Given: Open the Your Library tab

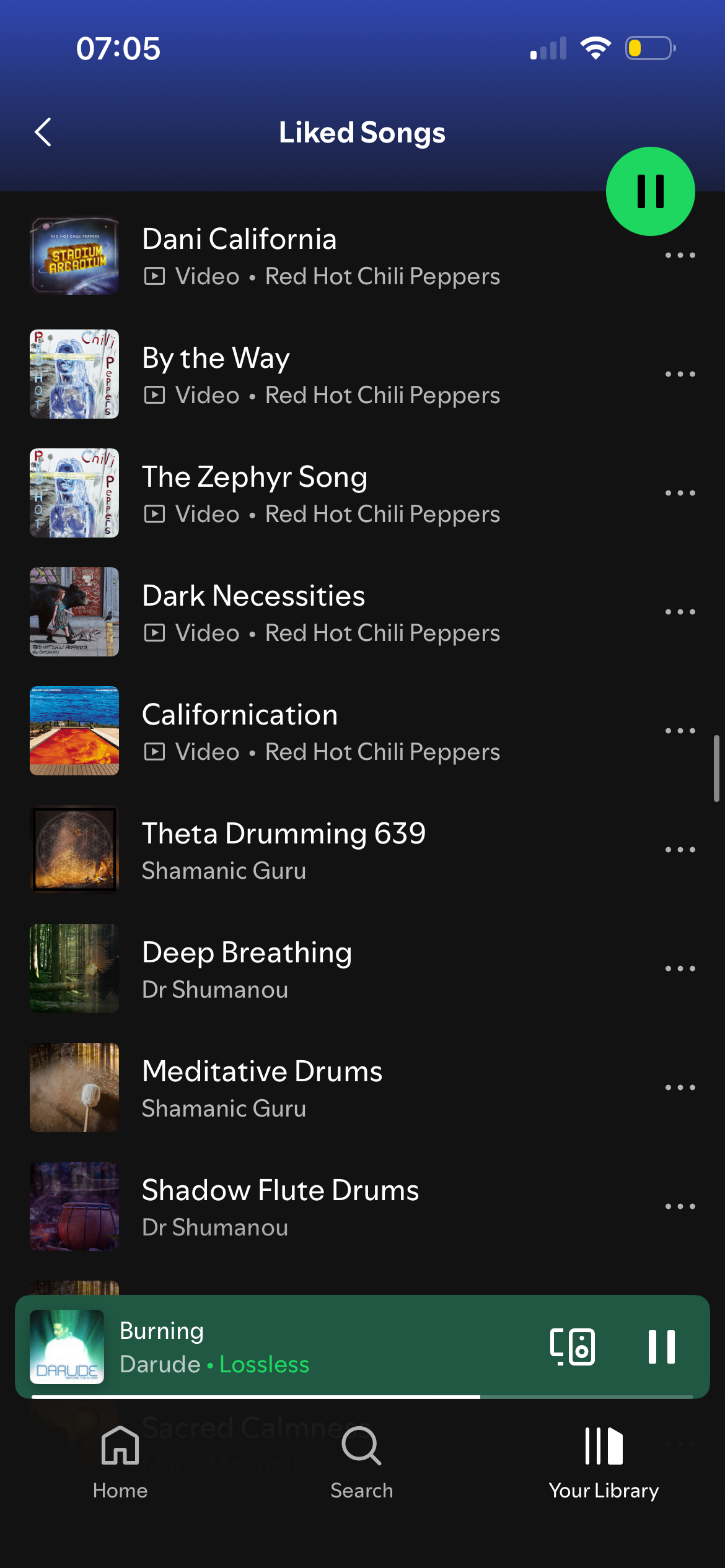Looking at the screenshot, I should 604,1461.
